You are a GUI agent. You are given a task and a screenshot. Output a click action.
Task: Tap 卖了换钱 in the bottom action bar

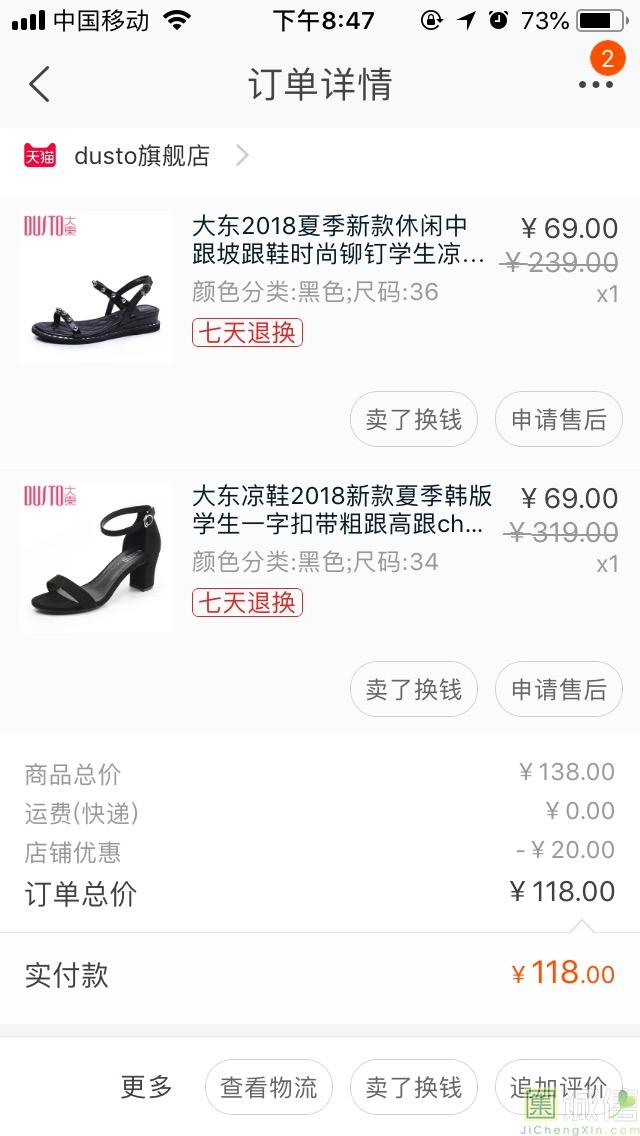pos(414,1088)
